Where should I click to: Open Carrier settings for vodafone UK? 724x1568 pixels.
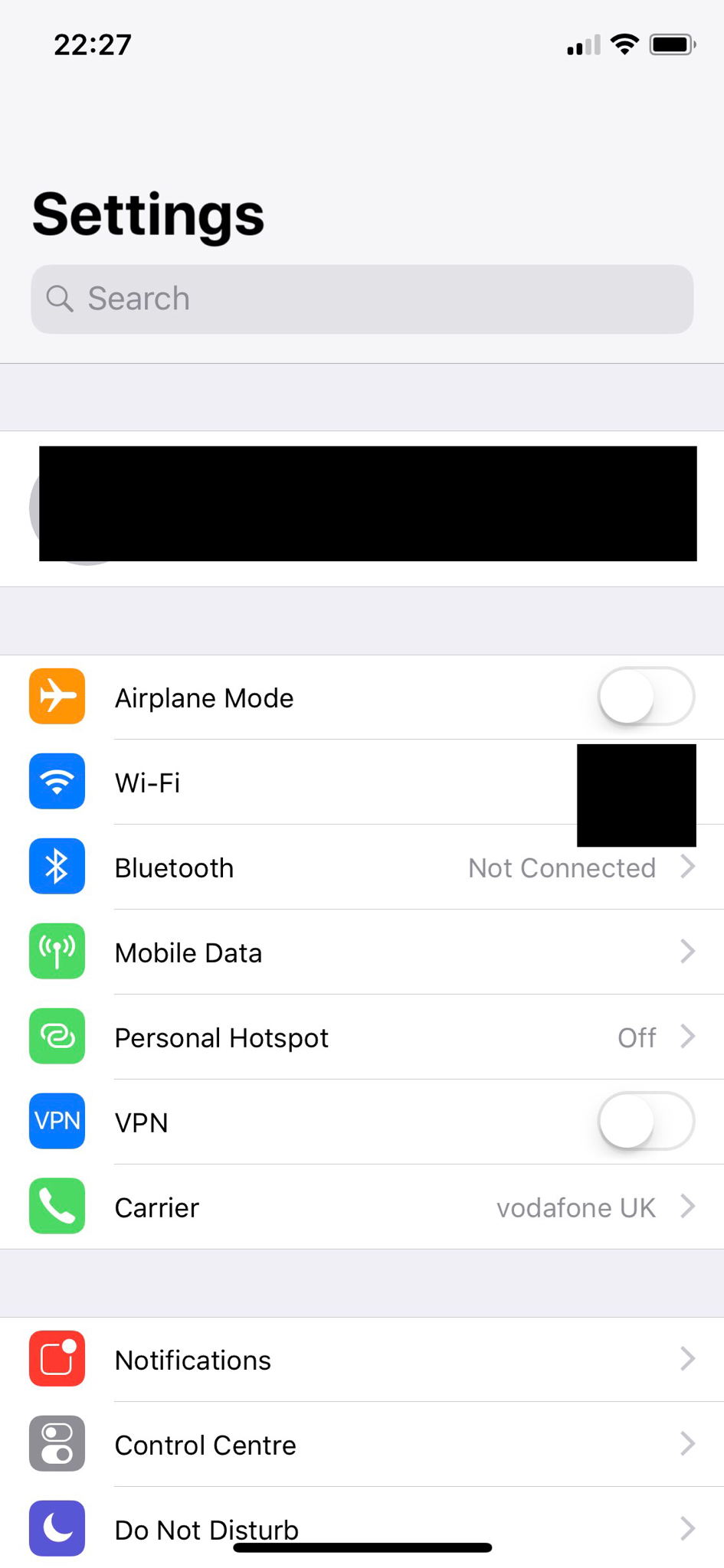tap(362, 1207)
